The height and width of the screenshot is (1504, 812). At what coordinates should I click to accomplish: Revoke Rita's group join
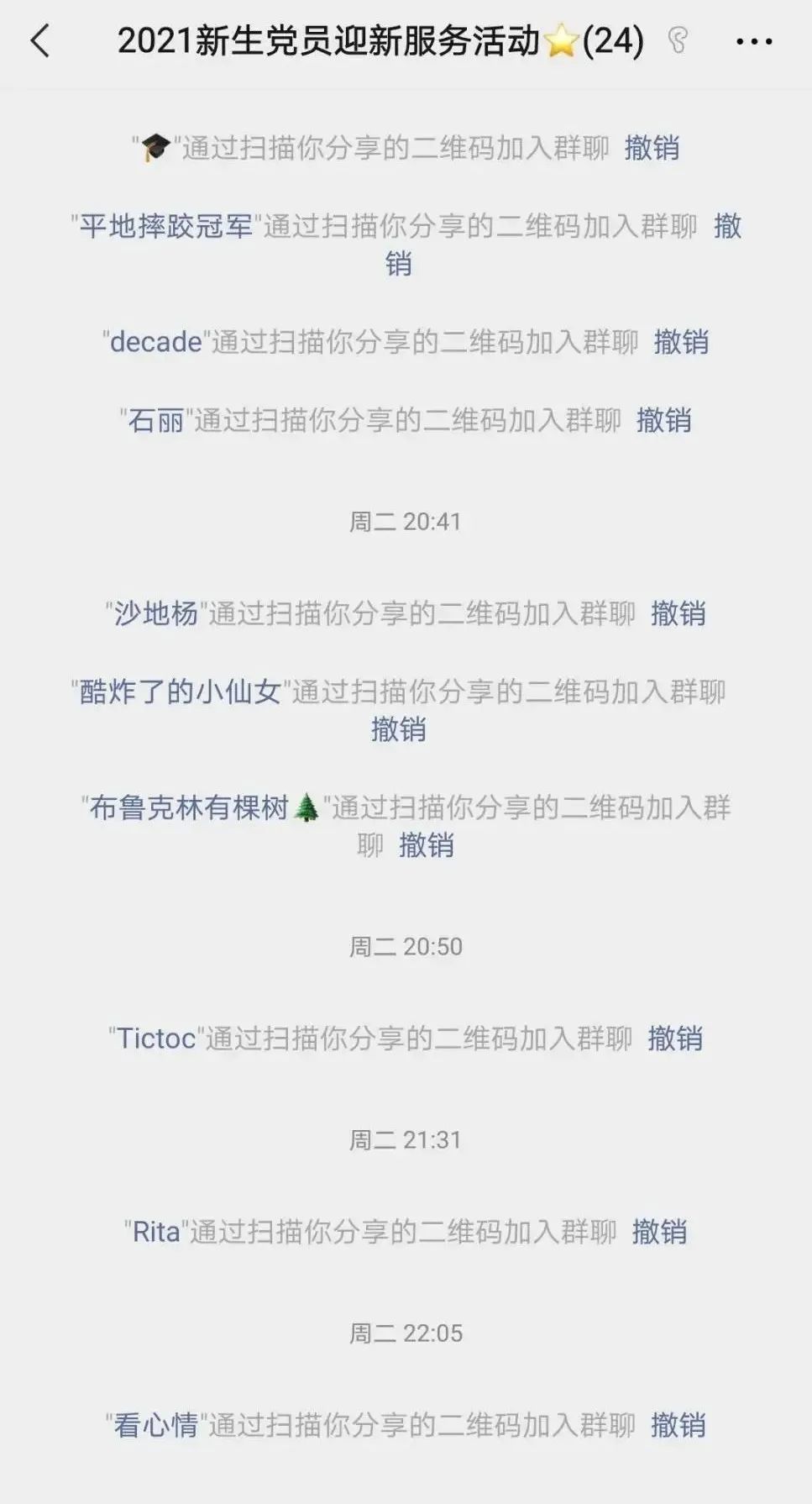click(659, 1232)
